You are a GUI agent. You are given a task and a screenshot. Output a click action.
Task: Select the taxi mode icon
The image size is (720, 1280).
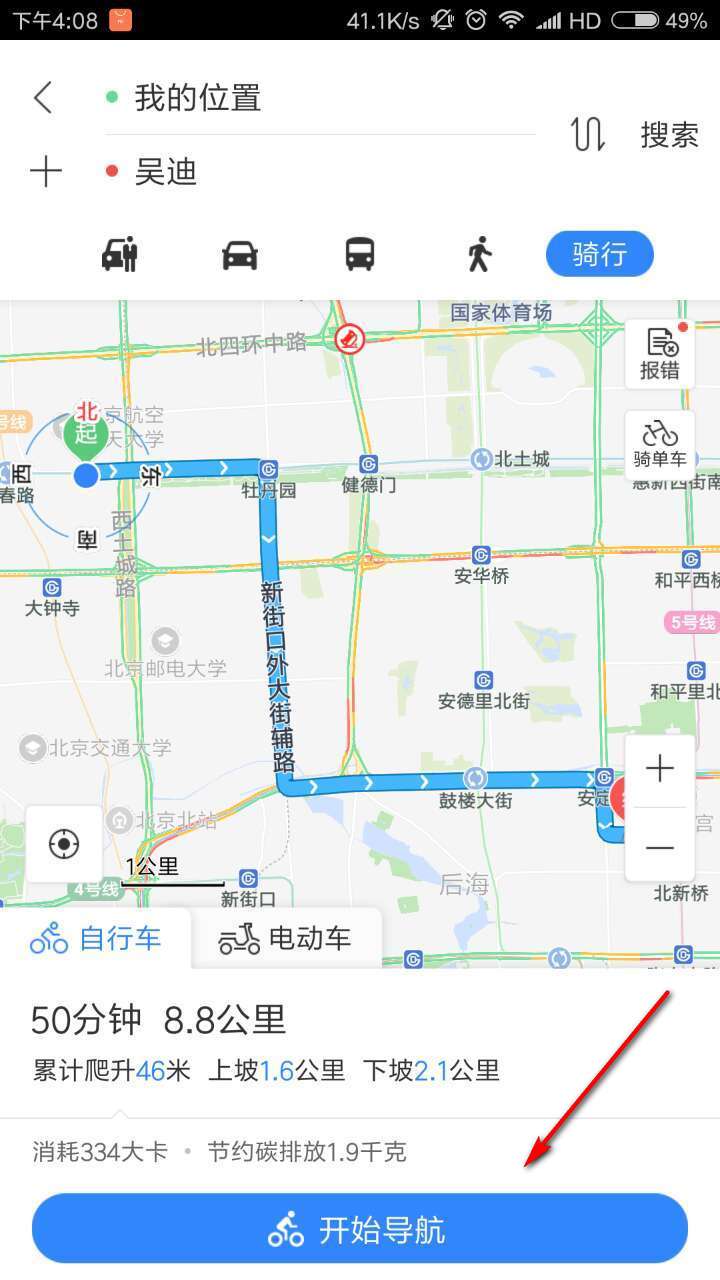point(120,254)
